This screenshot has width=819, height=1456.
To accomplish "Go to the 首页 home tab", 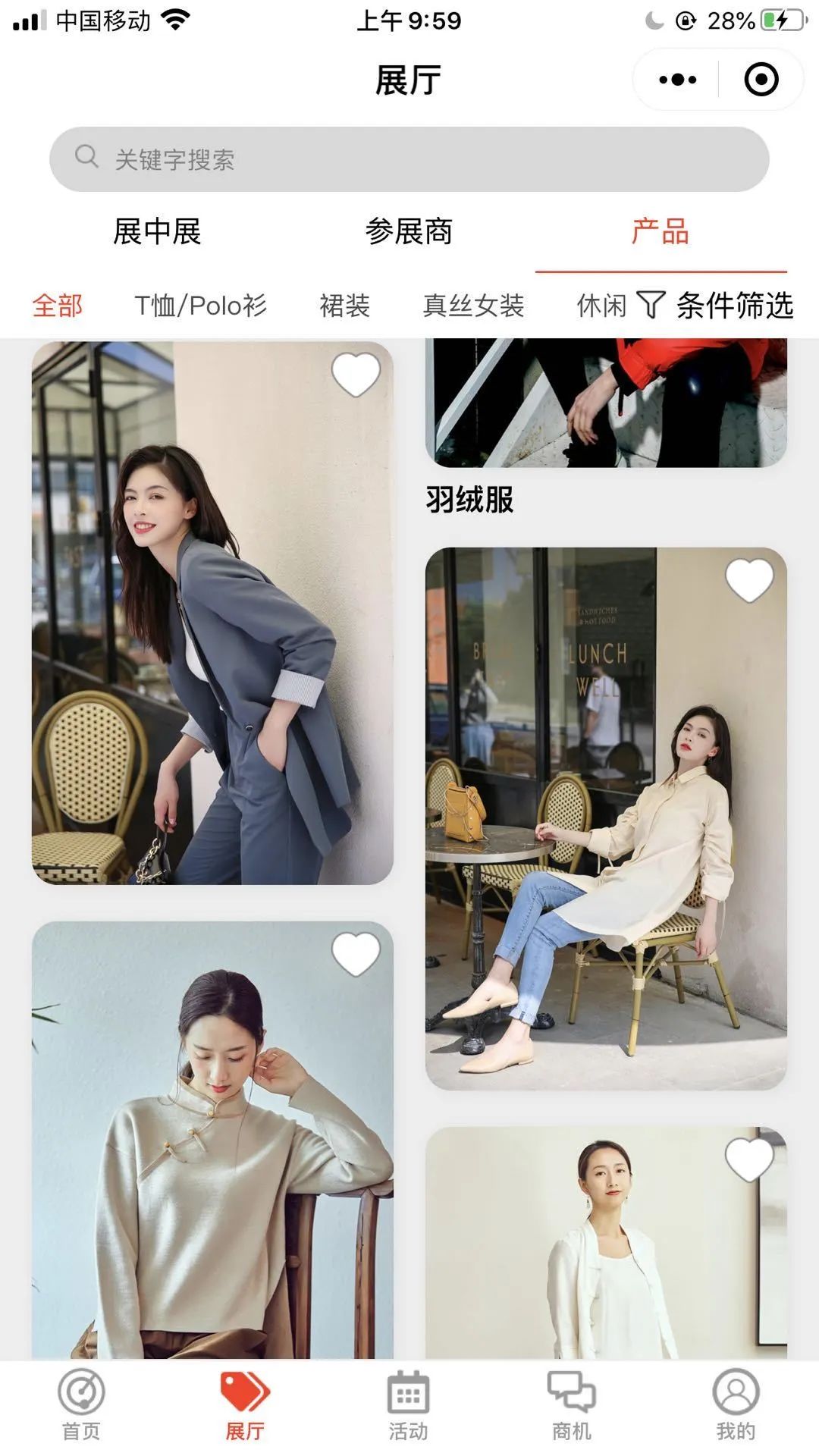I will (81, 1404).
